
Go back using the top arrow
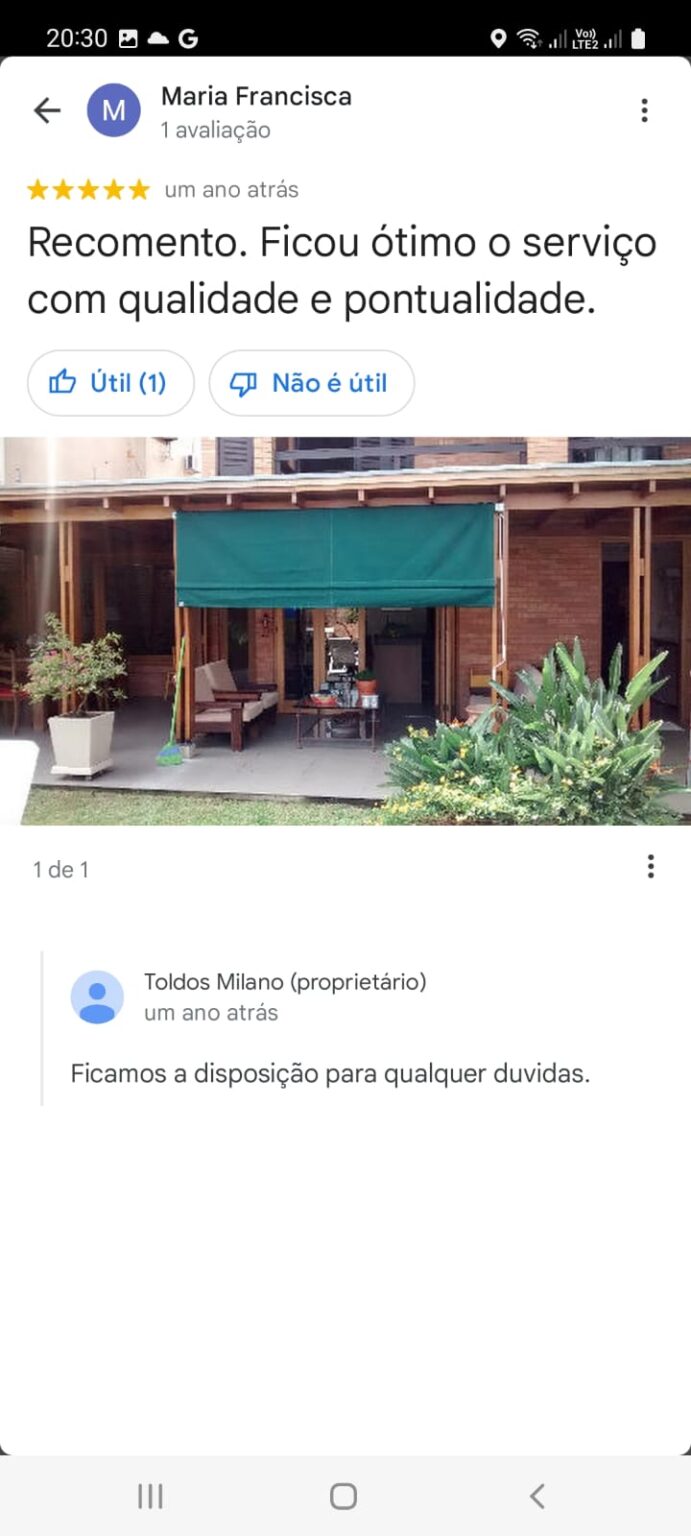[47, 110]
